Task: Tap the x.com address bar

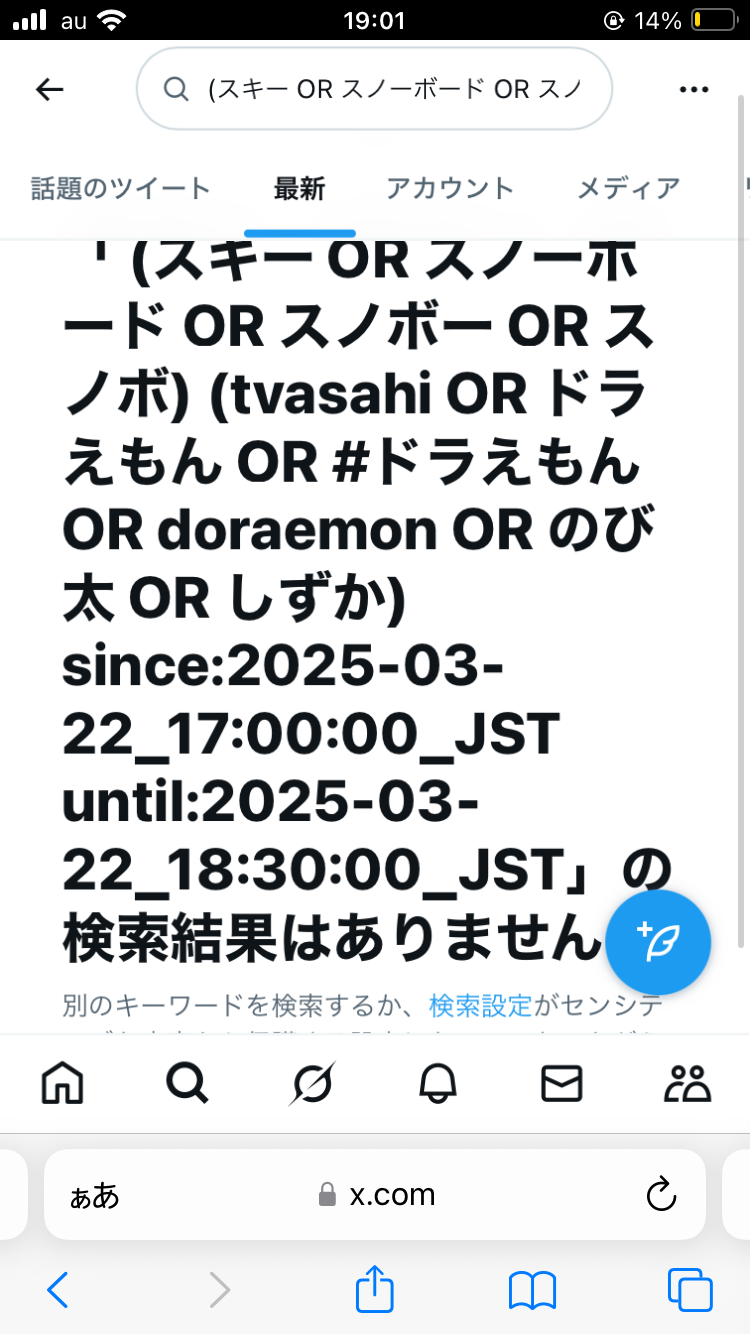Action: point(375,1194)
